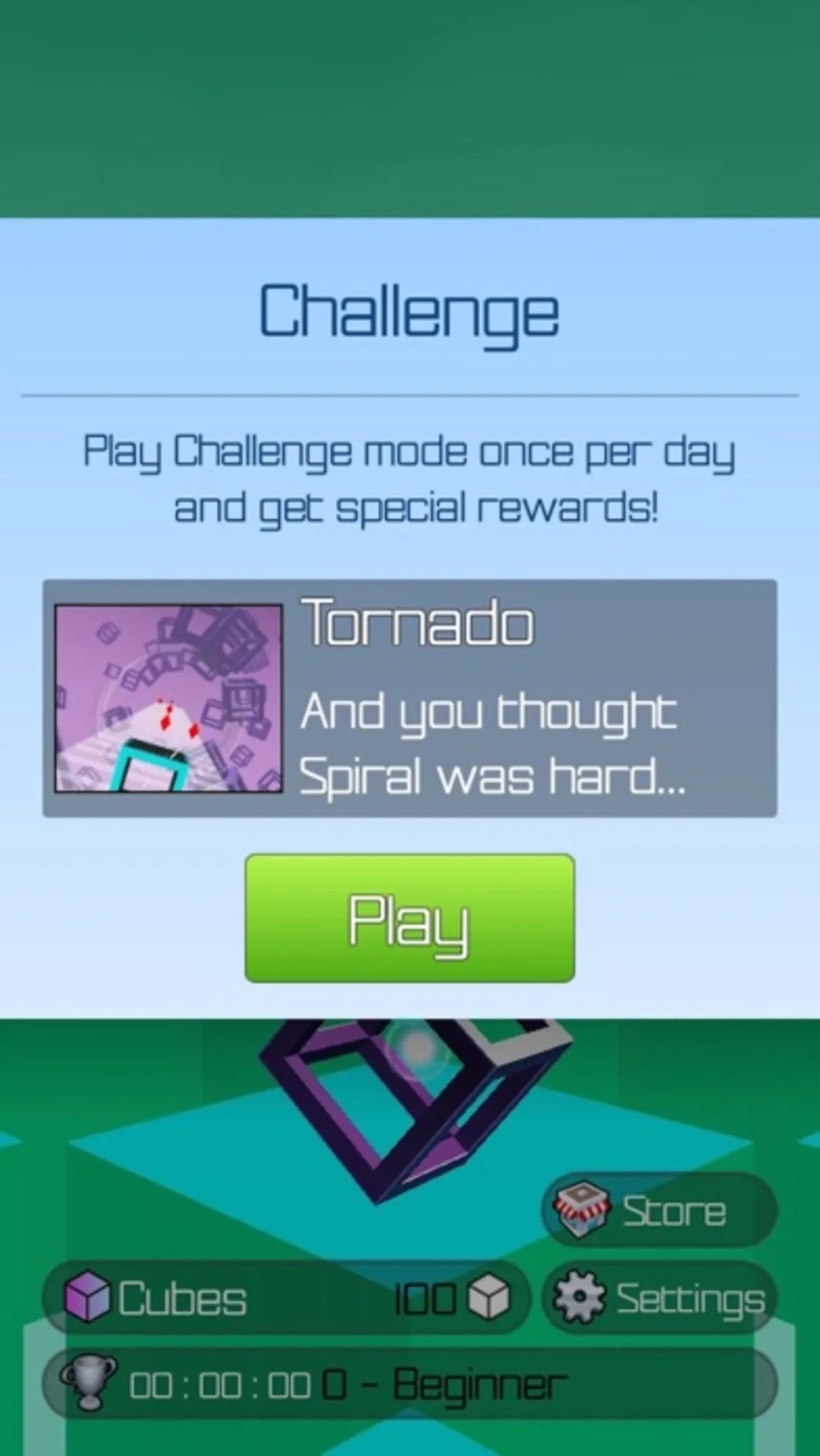Open the Tornado challenge card
This screenshot has width=820, height=1456.
coord(409,698)
